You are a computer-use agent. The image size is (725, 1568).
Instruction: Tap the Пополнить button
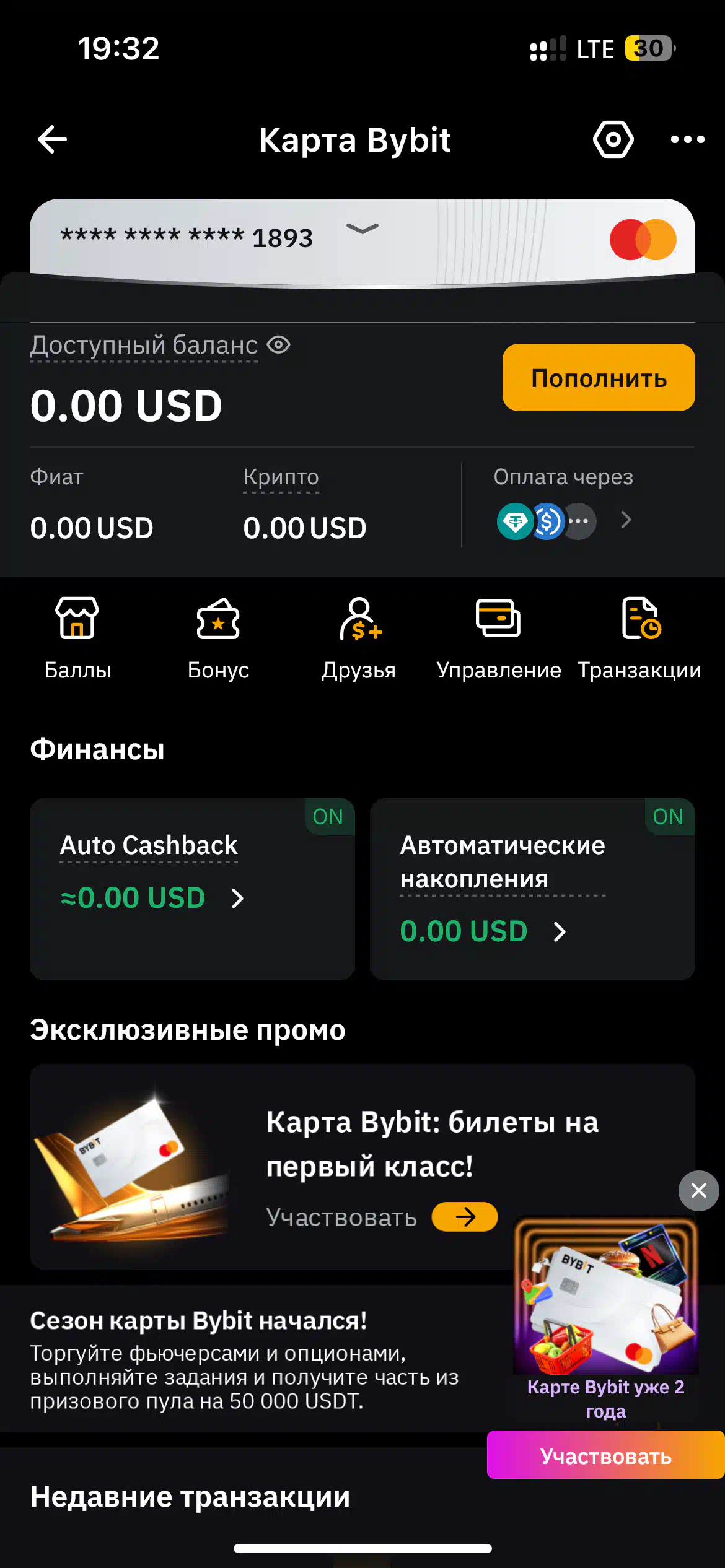[599, 378]
